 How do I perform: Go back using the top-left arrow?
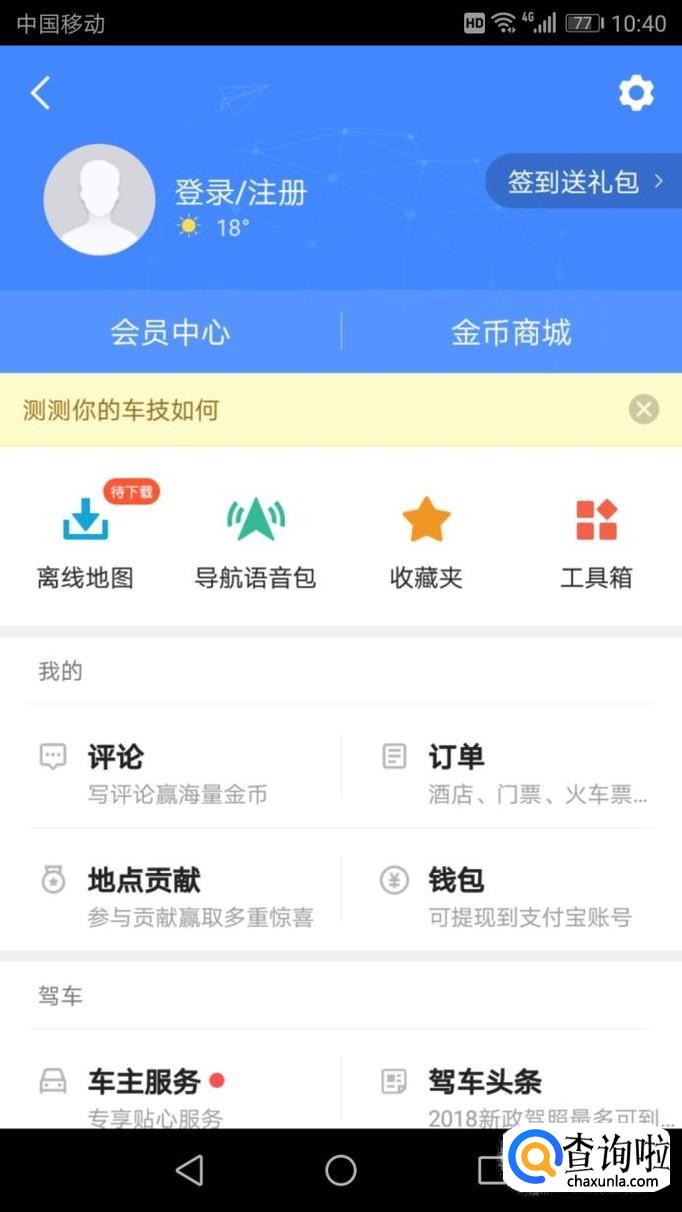click(x=40, y=93)
